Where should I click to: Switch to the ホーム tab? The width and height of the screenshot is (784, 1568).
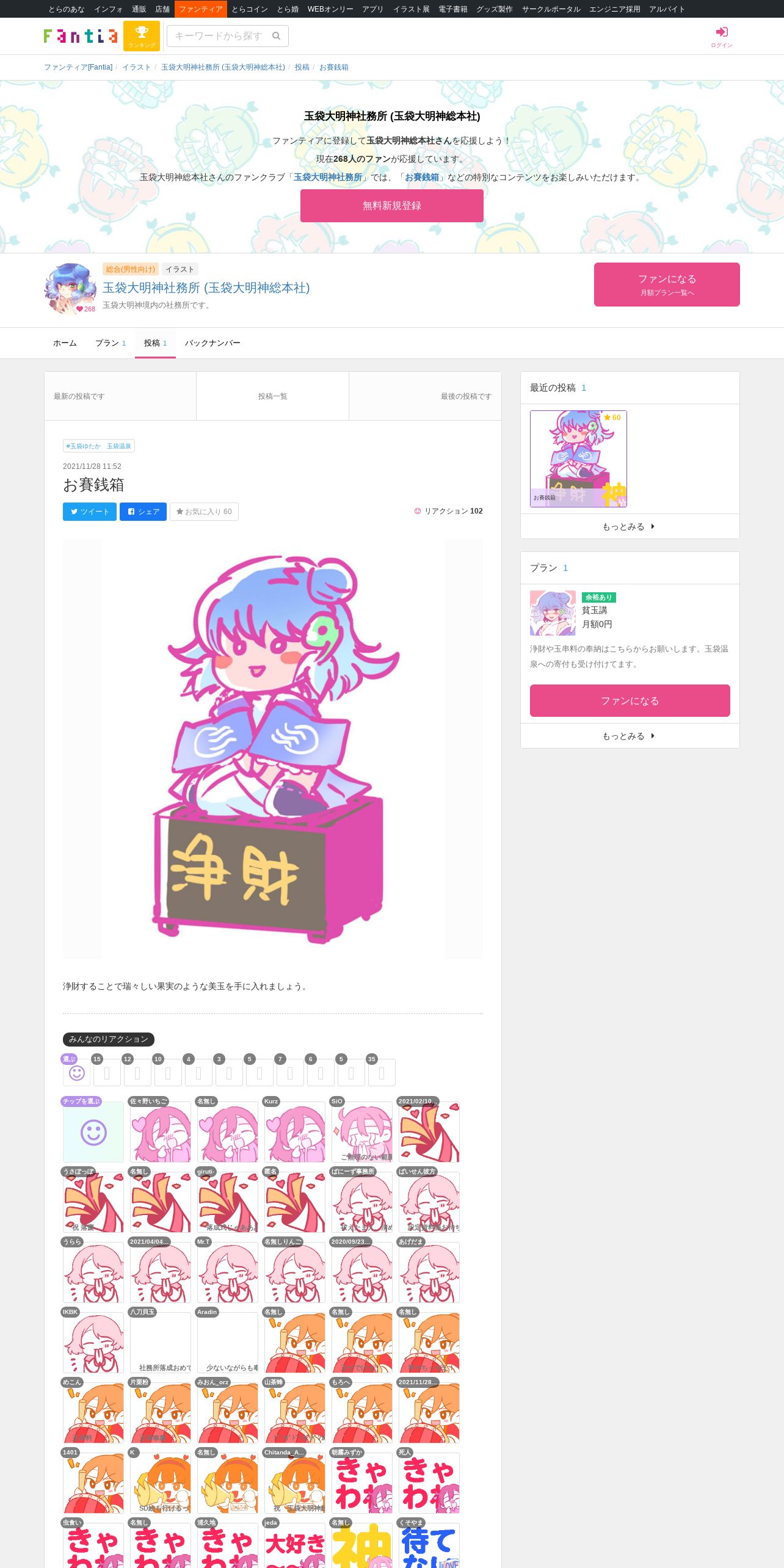pyautogui.click(x=65, y=343)
